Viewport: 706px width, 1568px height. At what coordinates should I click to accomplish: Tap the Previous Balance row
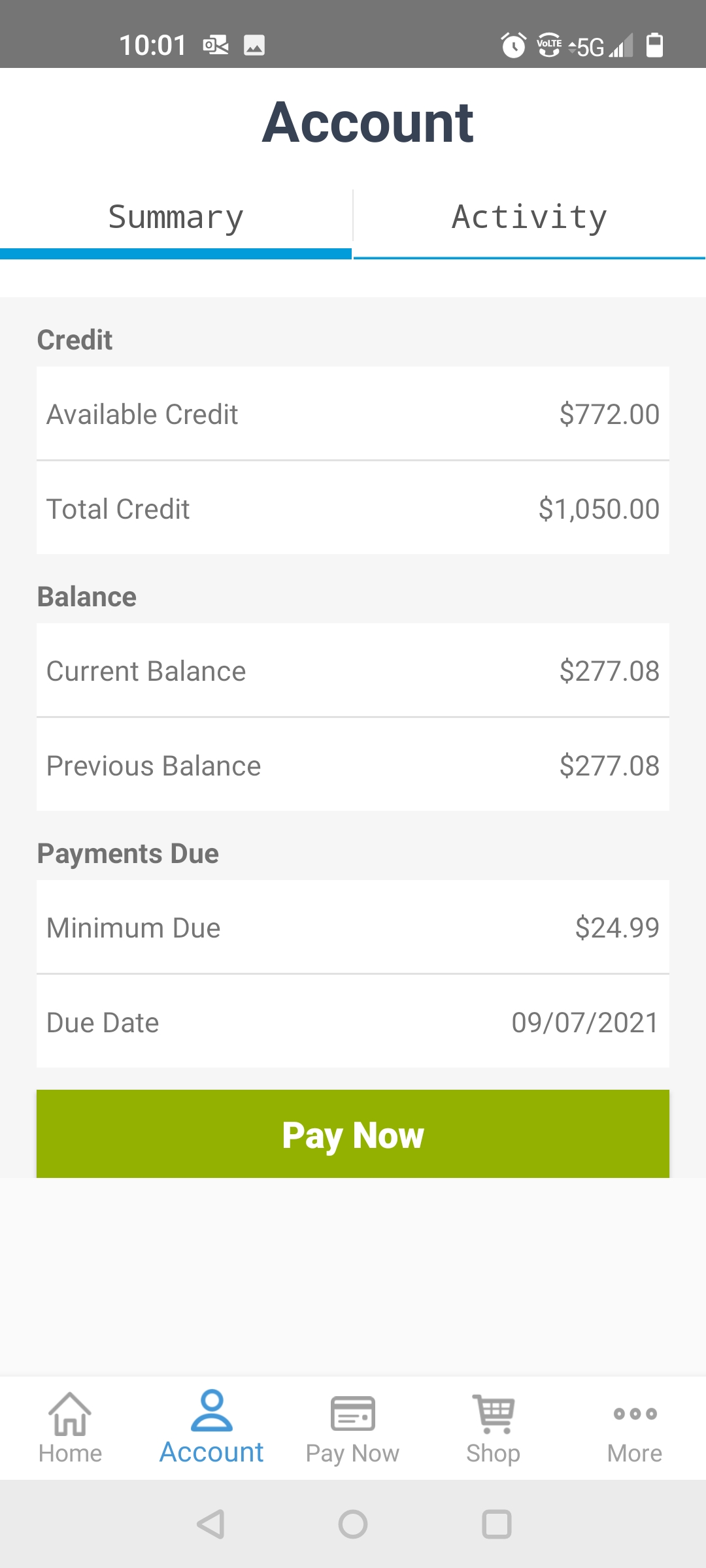pyautogui.click(x=353, y=765)
